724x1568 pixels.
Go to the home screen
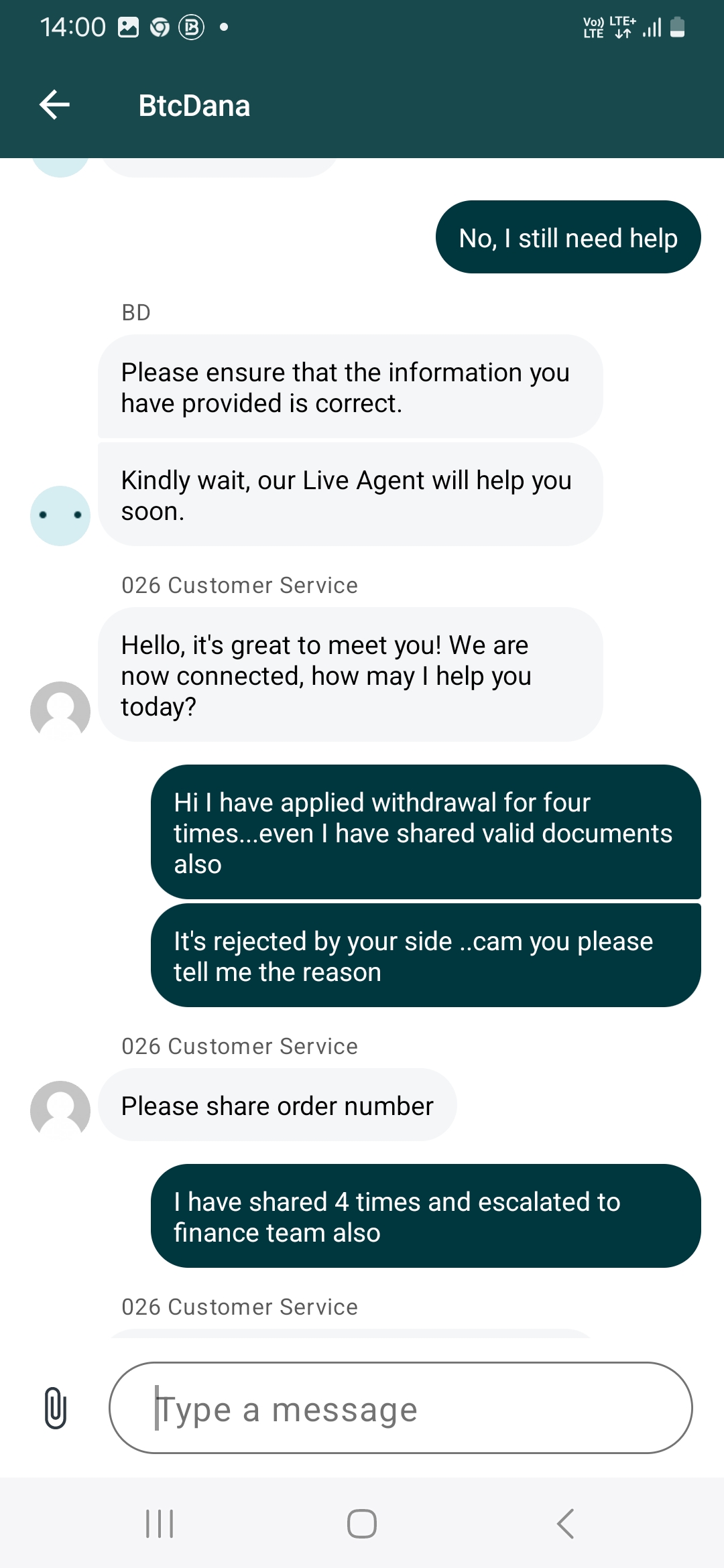(362, 1524)
